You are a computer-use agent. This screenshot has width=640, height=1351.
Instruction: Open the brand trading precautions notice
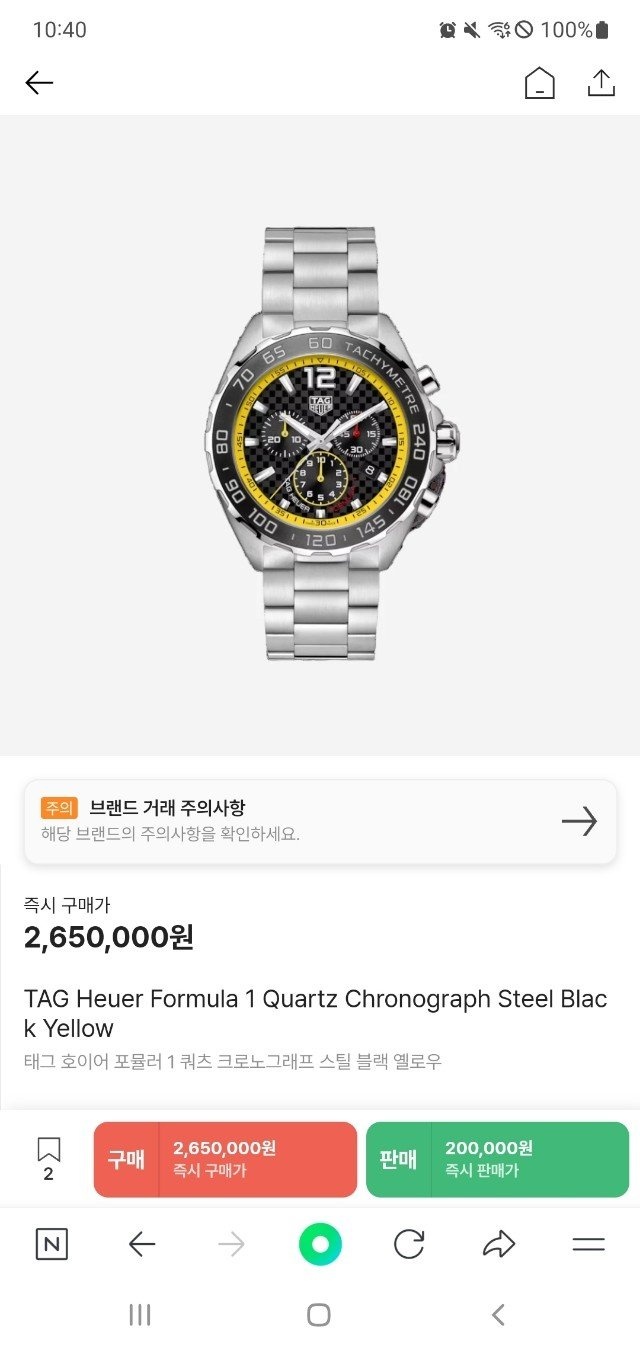point(320,822)
